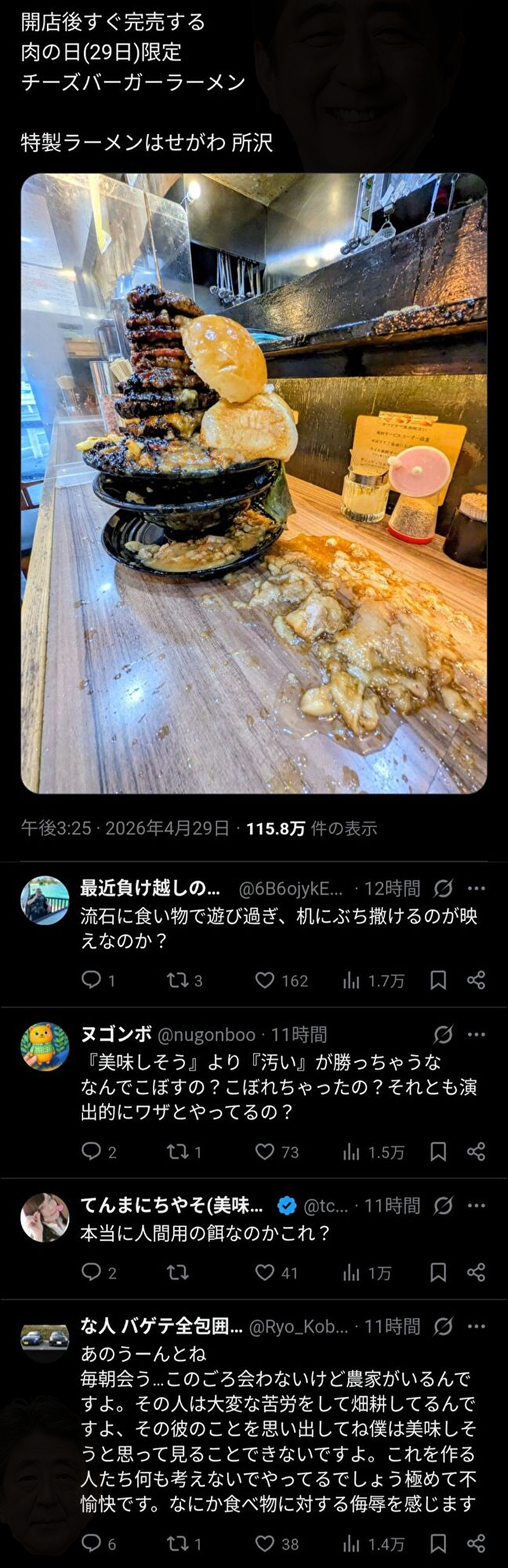Repost ヌゴンボ's reply

(x=177, y=1151)
